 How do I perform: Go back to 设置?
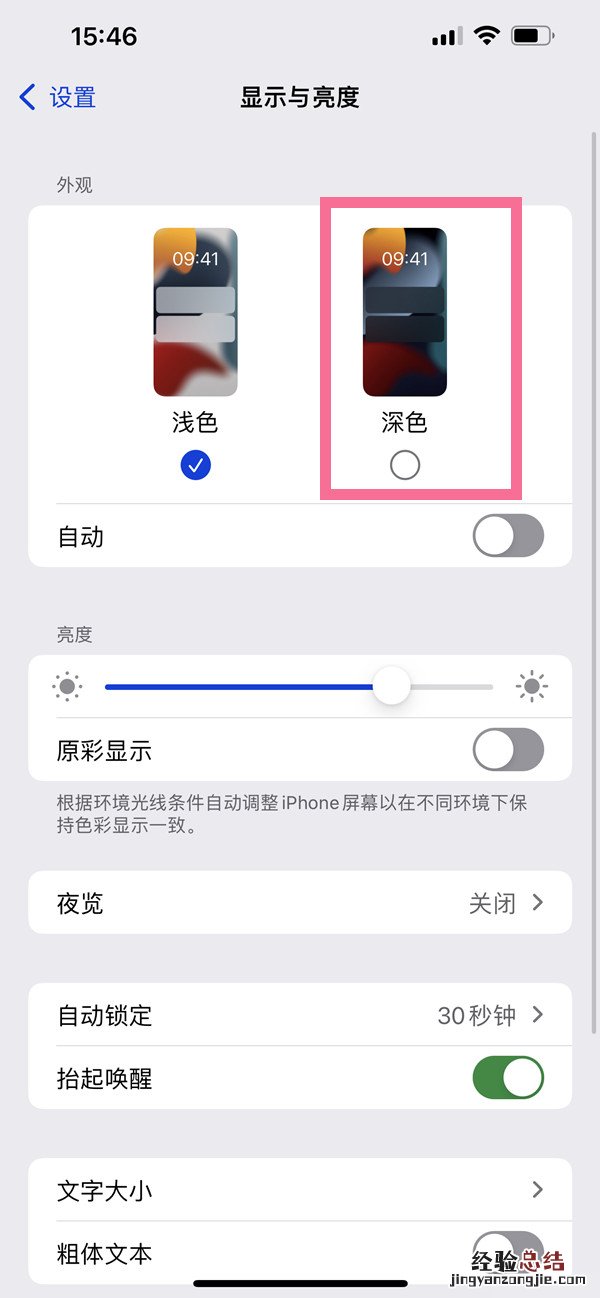[58, 97]
